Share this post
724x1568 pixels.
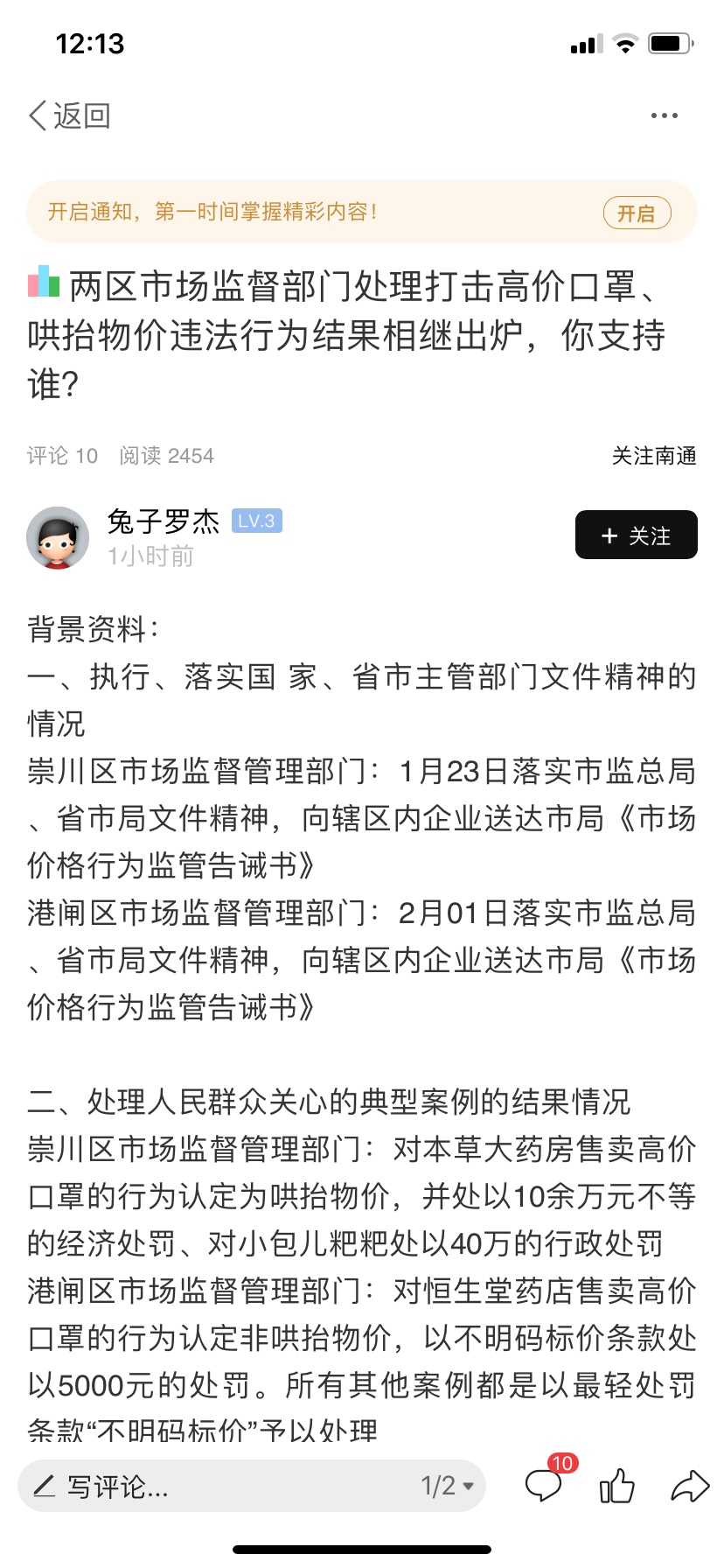tap(689, 1486)
